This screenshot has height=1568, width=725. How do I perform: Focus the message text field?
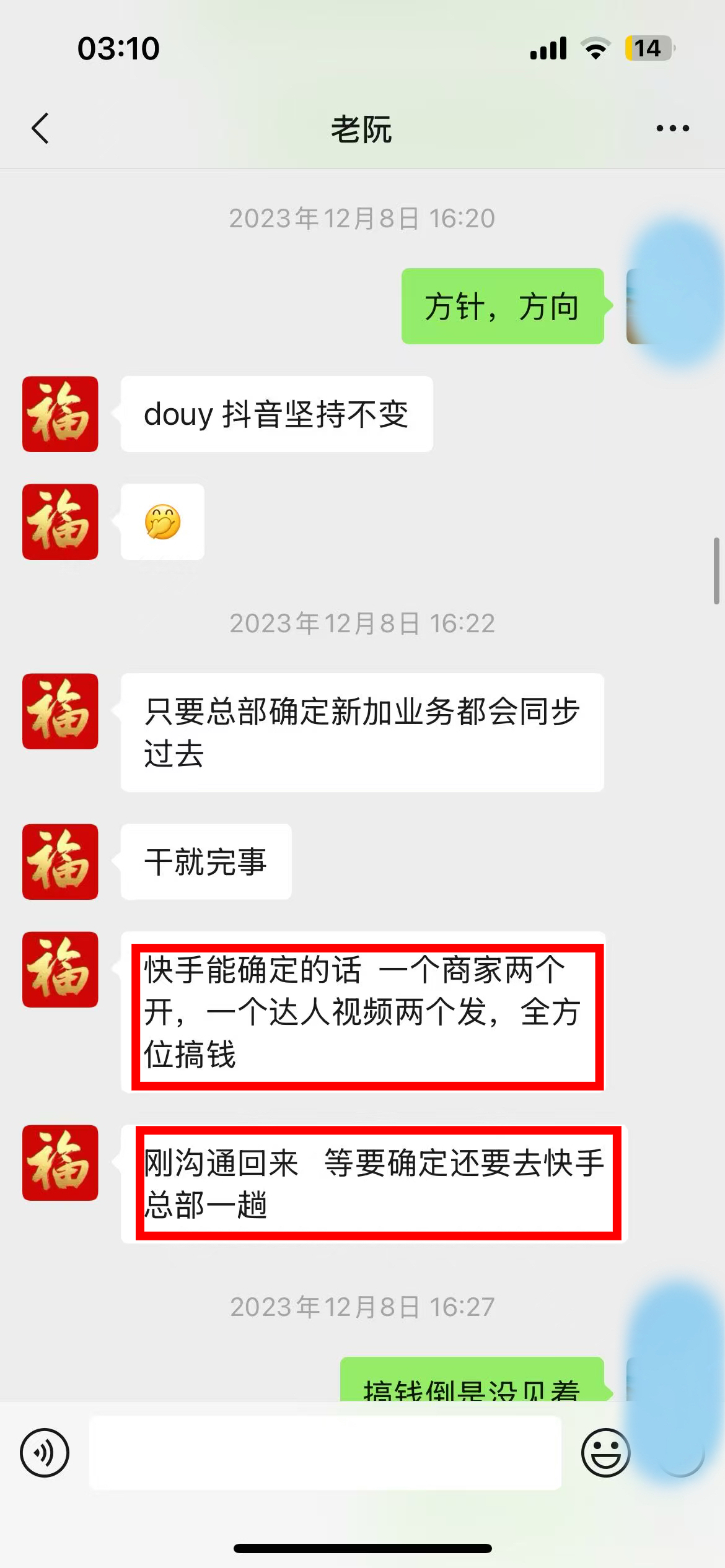point(325,1453)
